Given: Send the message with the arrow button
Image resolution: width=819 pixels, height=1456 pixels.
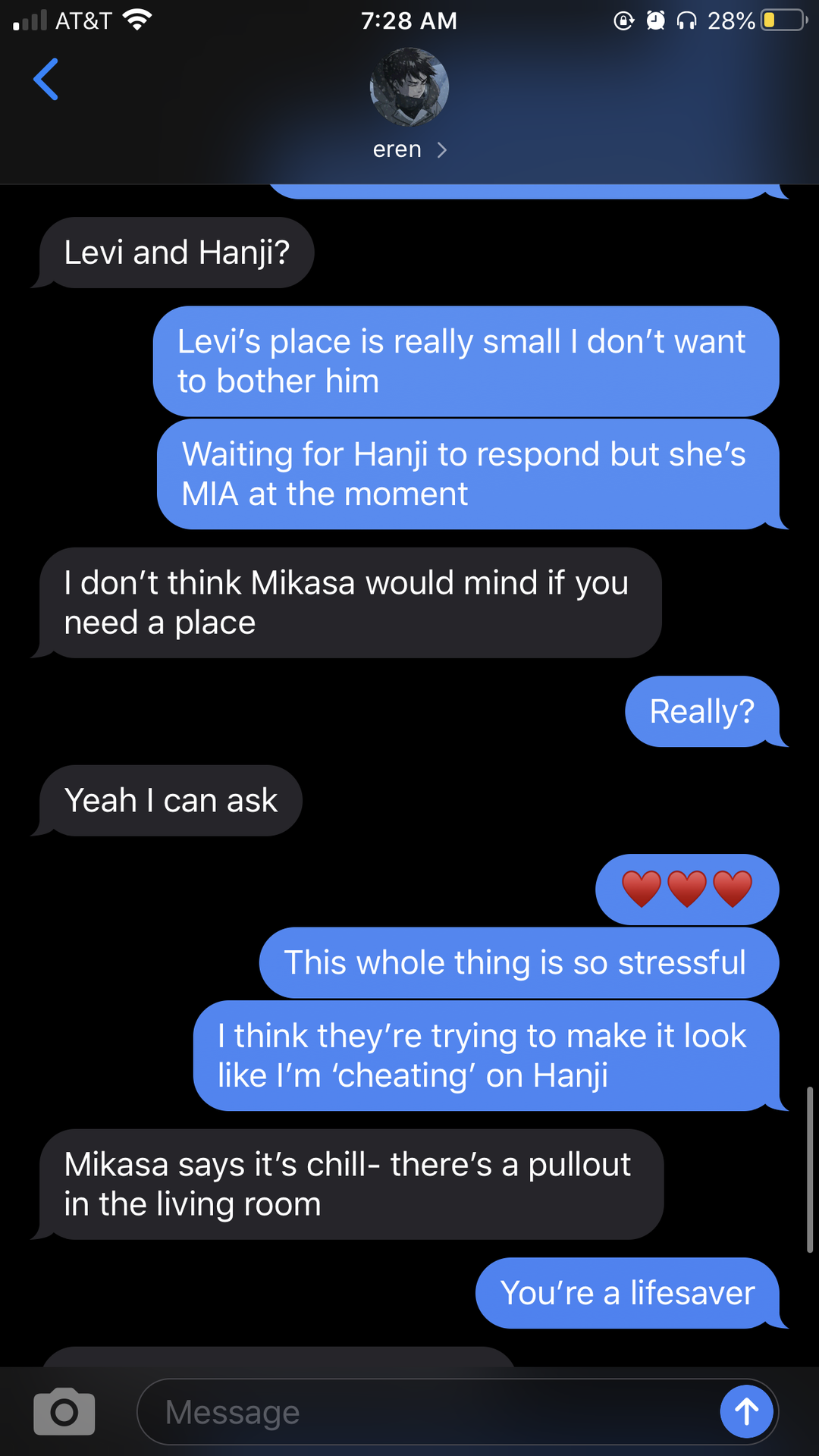Looking at the screenshot, I should (746, 1411).
